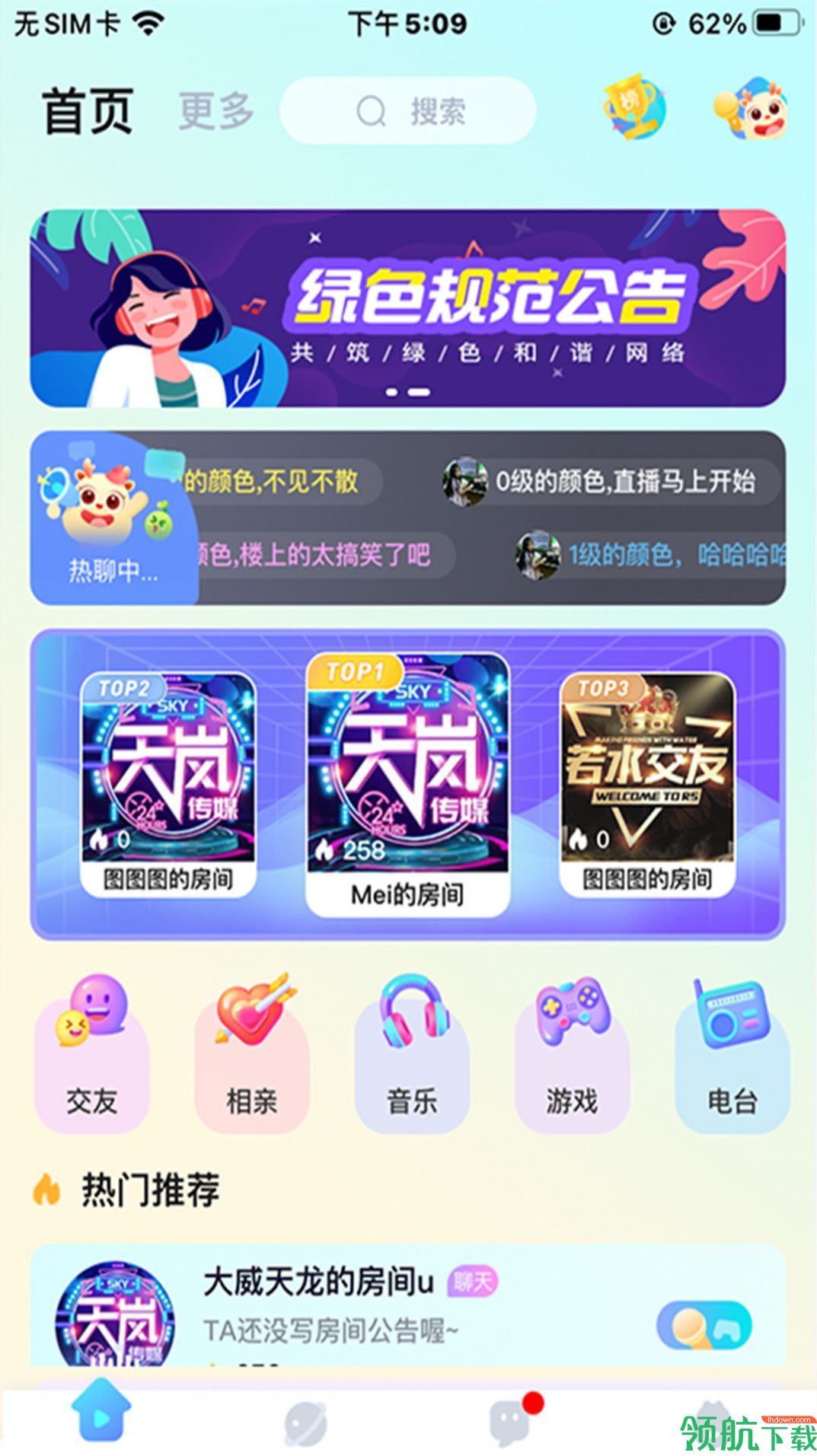Open the 游戏 gamepad icon
The image size is (817, 1456).
coord(573,1041)
